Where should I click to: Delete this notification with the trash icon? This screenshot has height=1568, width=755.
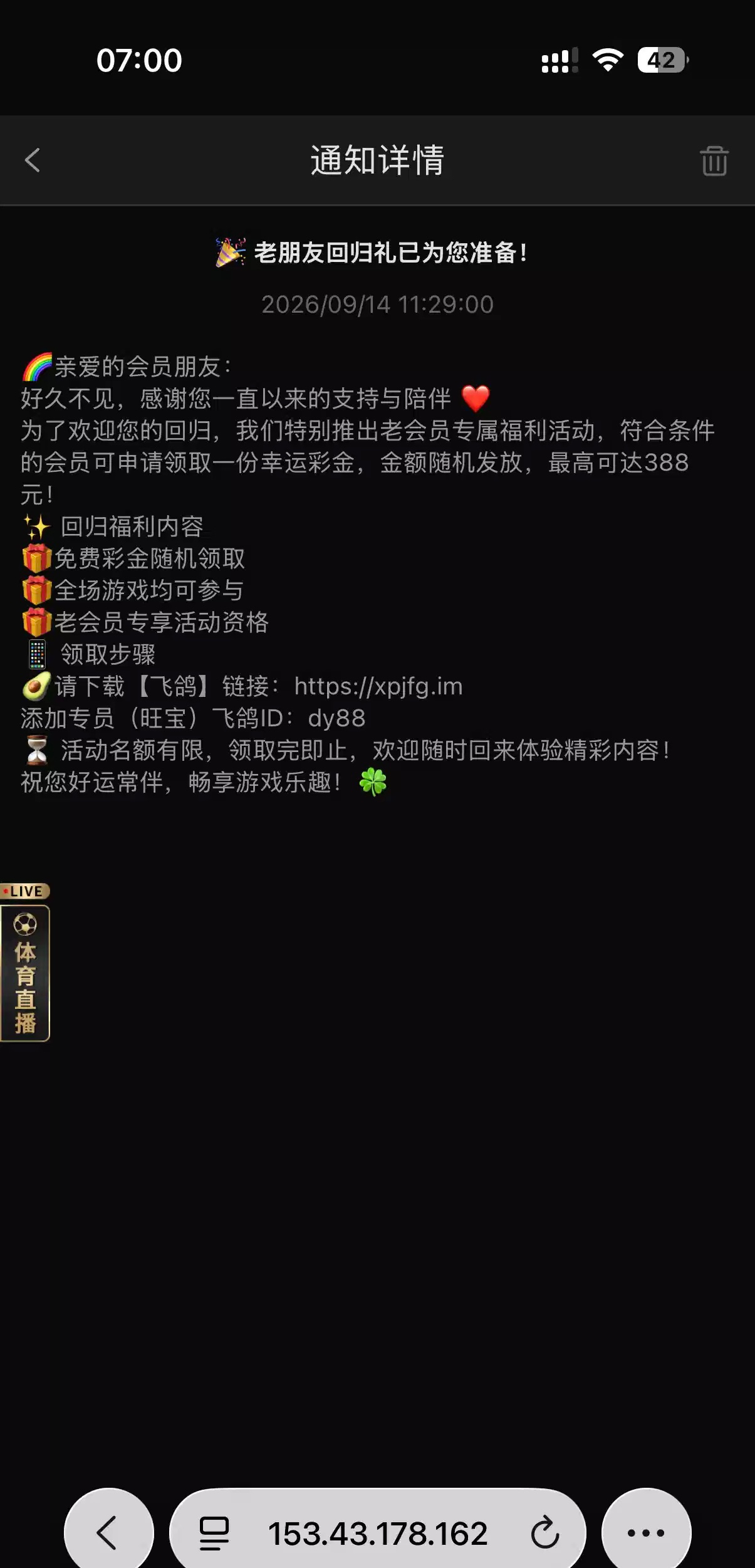(x=714, y=161)
